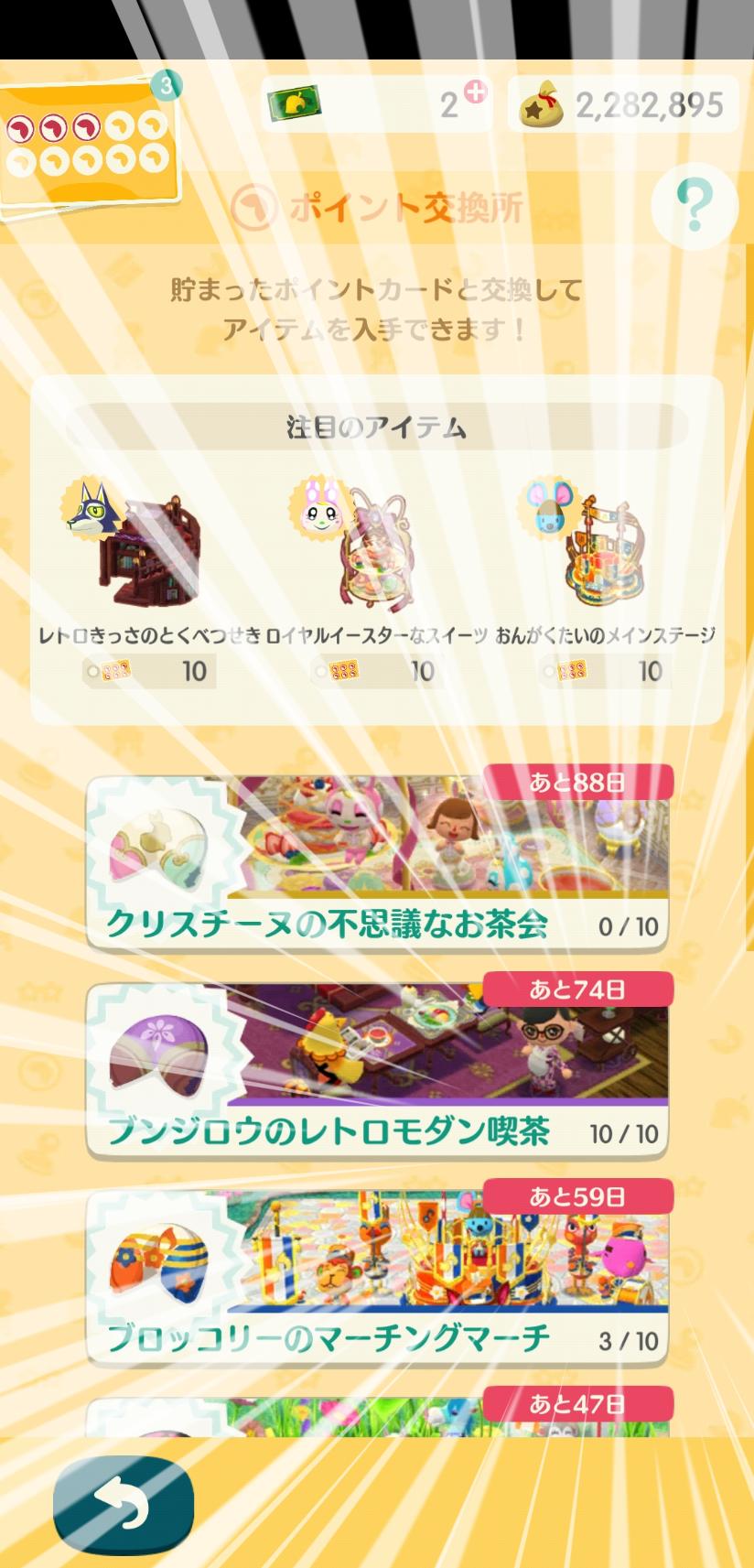754x1568 pixels.
Task: Go back with the return arrow button
Action: click(124, 1505)
